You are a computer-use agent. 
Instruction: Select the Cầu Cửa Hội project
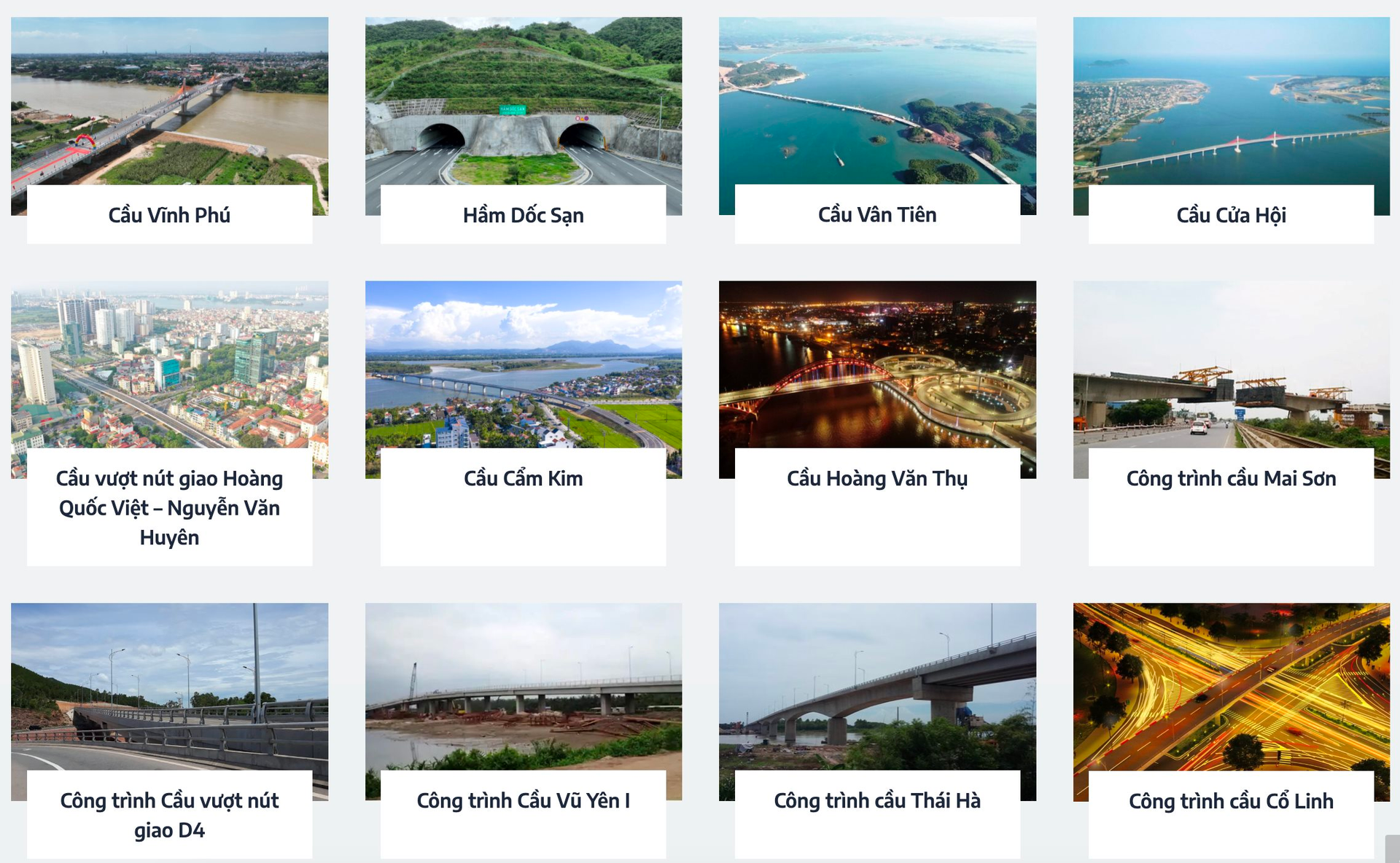(1231, 215)
